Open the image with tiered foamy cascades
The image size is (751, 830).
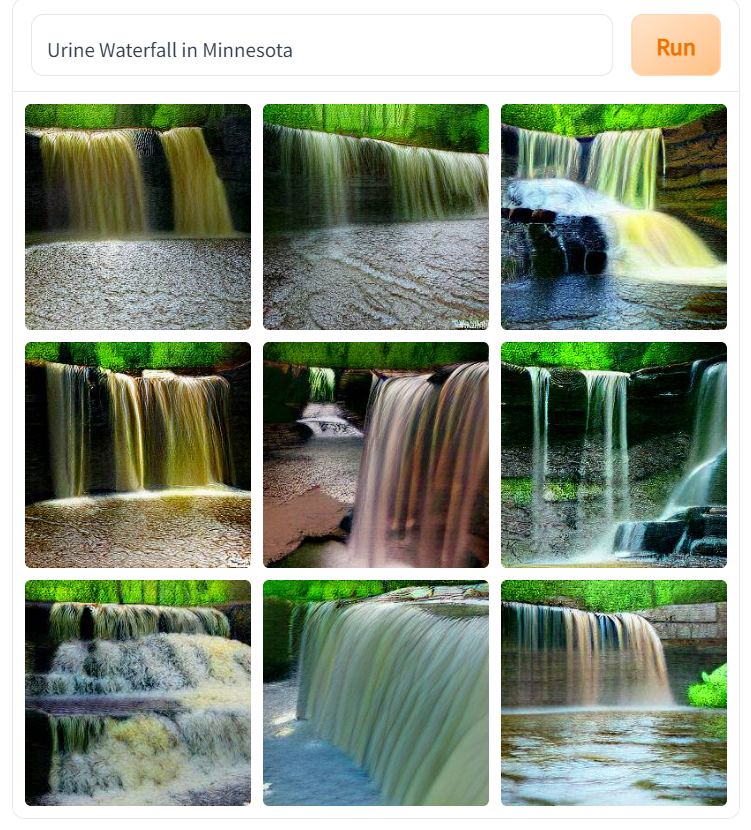(x=138, y=693)
